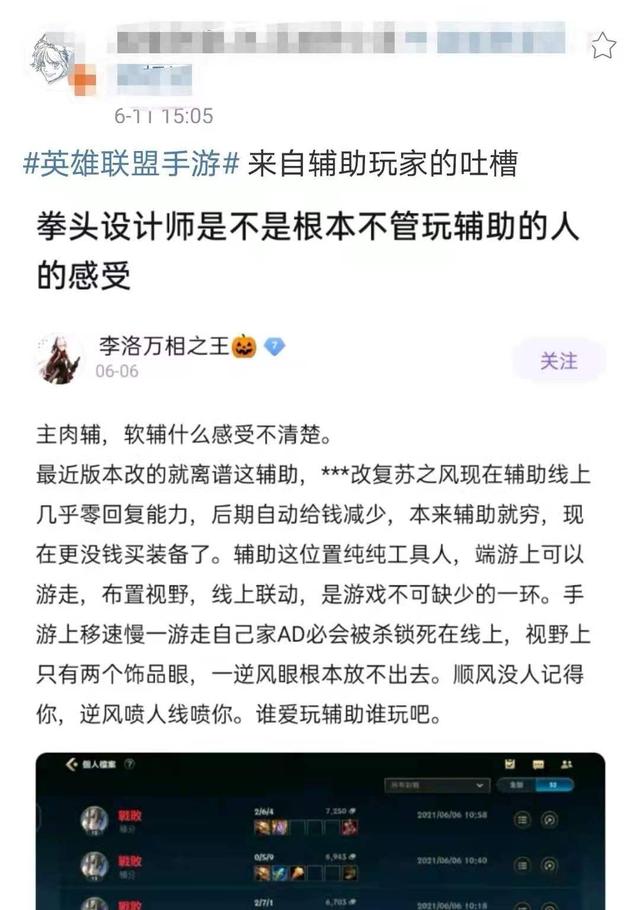Open 李洛万相之王's profile avatar

[59, 358]
